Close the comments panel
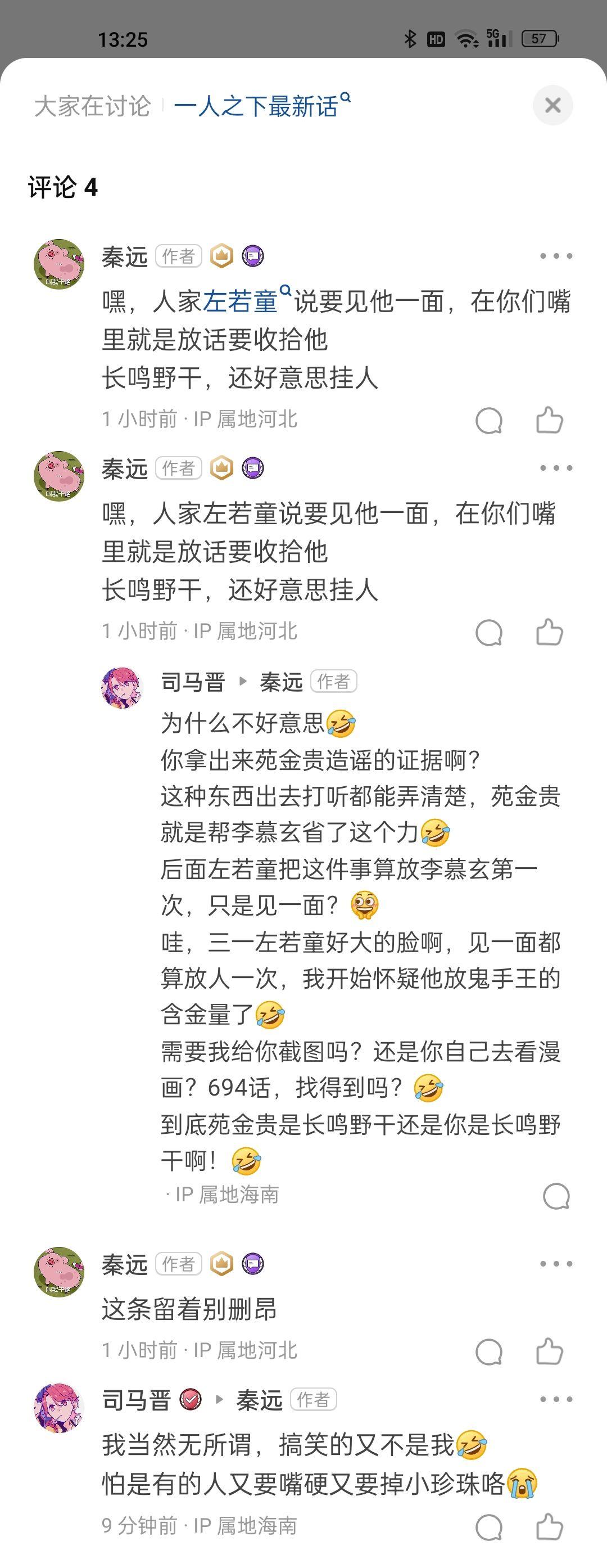 pyautogui.click(x=552, y=105)
